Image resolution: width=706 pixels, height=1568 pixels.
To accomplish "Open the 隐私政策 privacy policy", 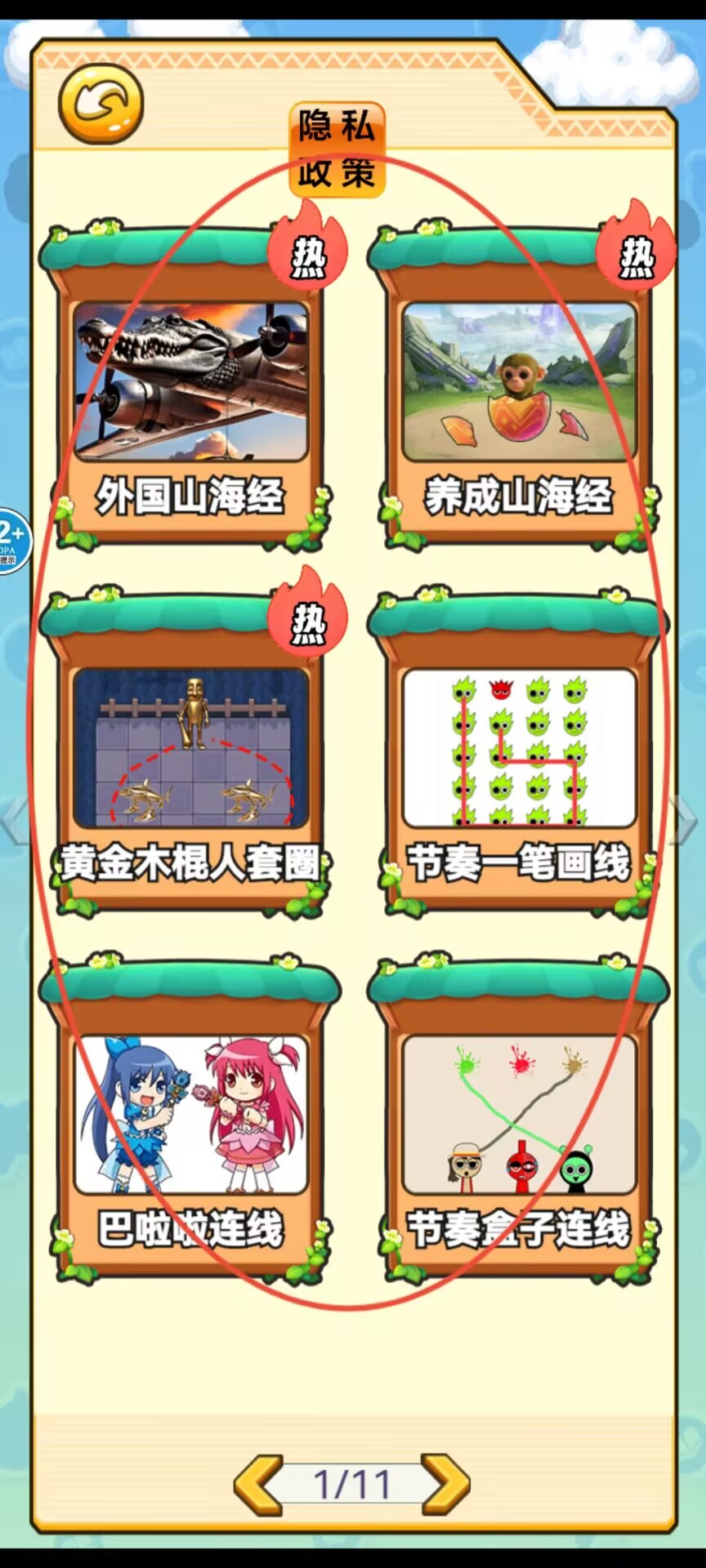I will tap(337, 149).
